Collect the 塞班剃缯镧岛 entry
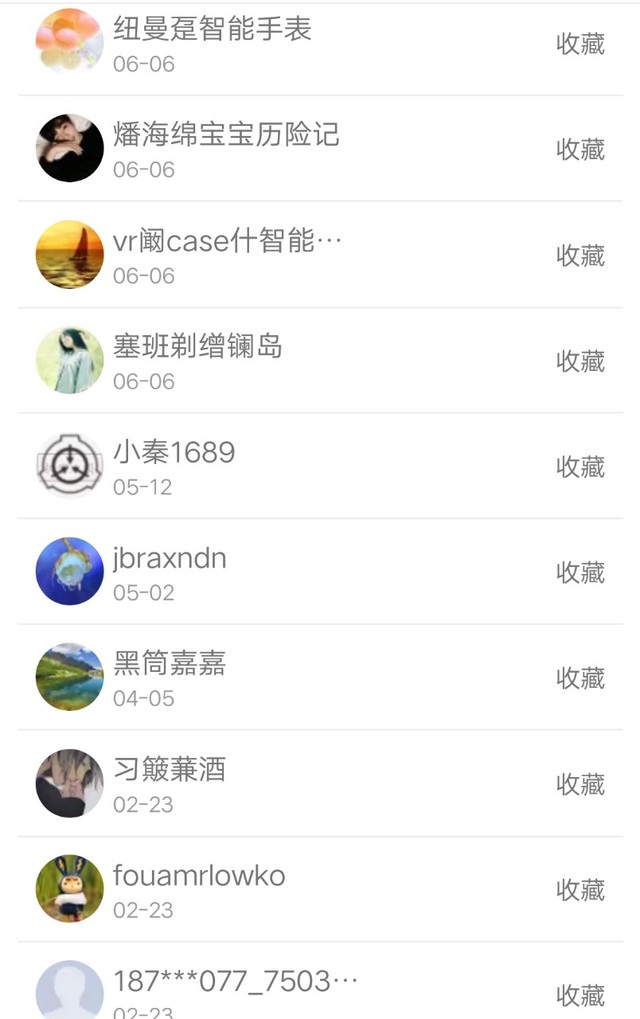640x1019 pixels. pos(580,361)
